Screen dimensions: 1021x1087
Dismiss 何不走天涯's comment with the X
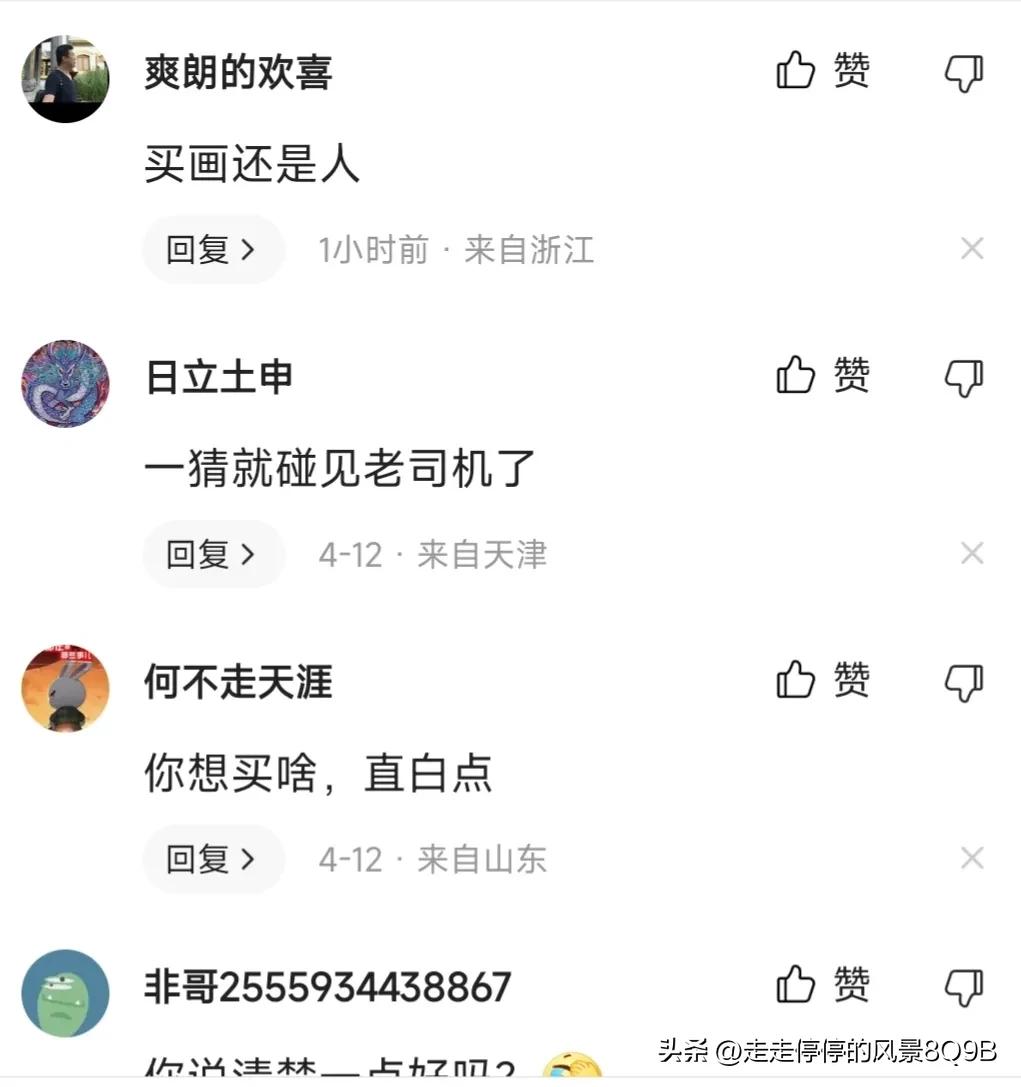pyautogui.click(x=971, y=857)
